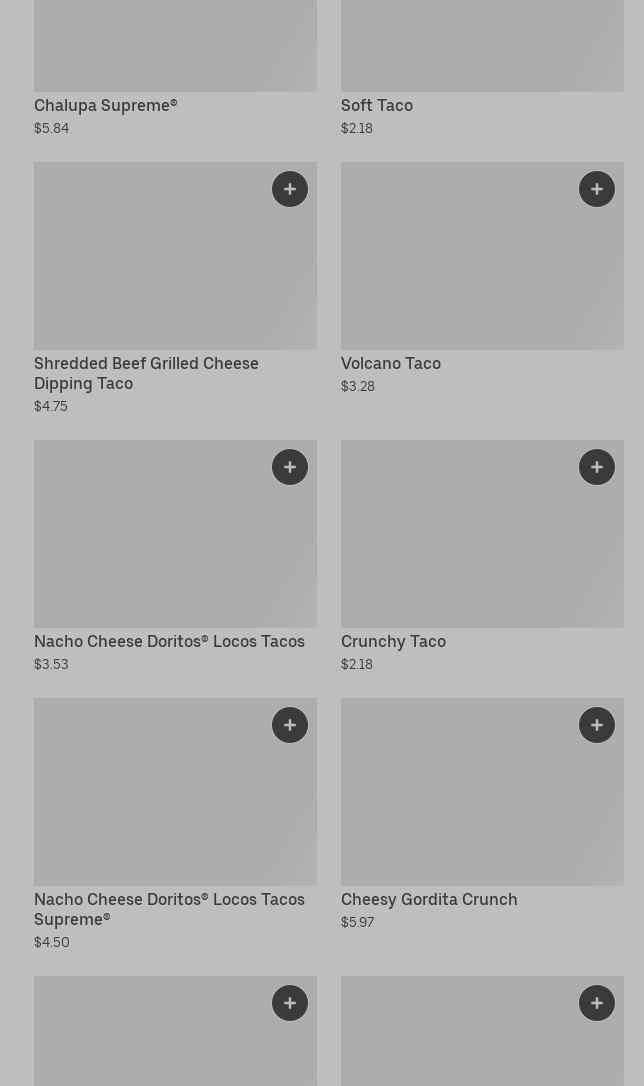Open Nacho Cheese Doritos Locos Tacos details
This screenshot has height=1086, width=644.
point(169,641)
